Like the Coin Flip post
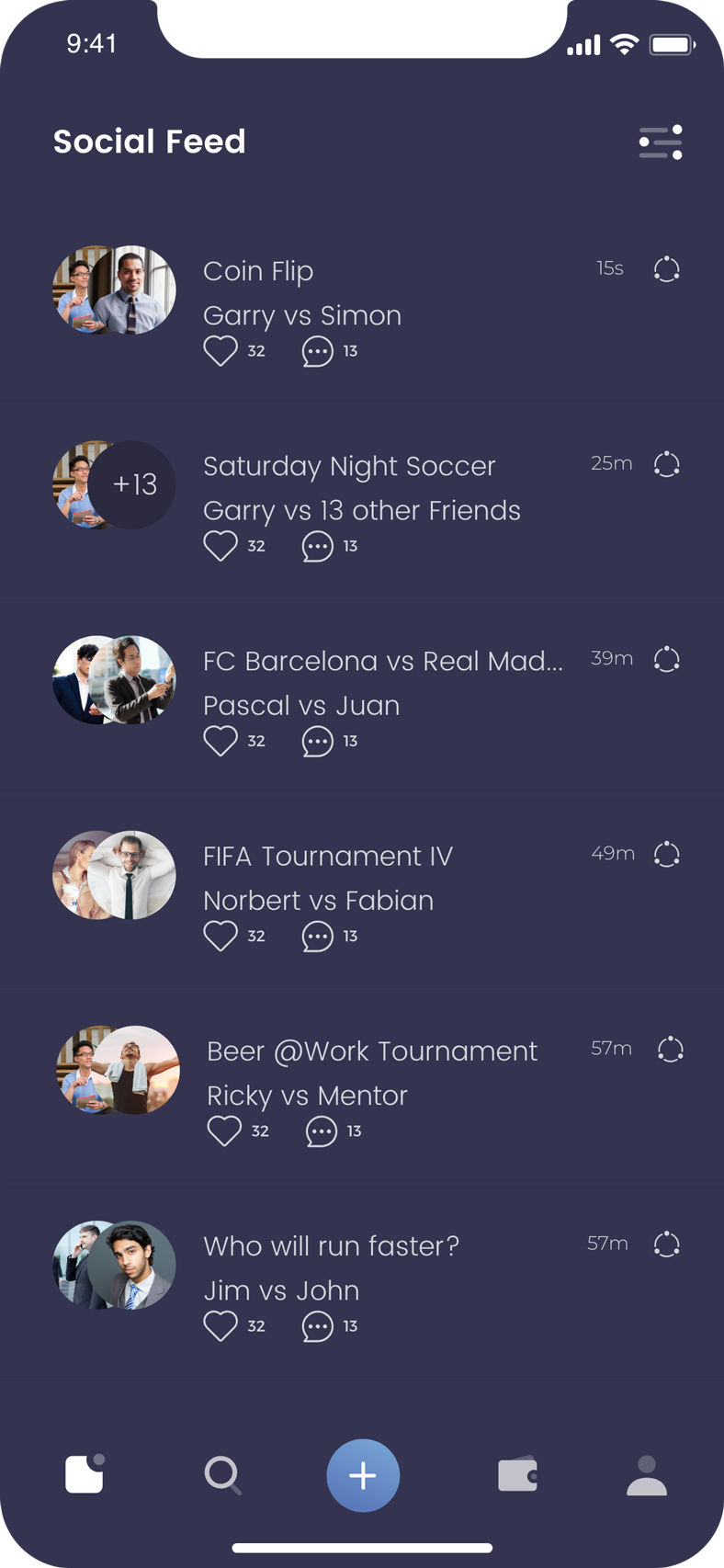Screen dimensions: 724x1568 (x=221, y=351)
